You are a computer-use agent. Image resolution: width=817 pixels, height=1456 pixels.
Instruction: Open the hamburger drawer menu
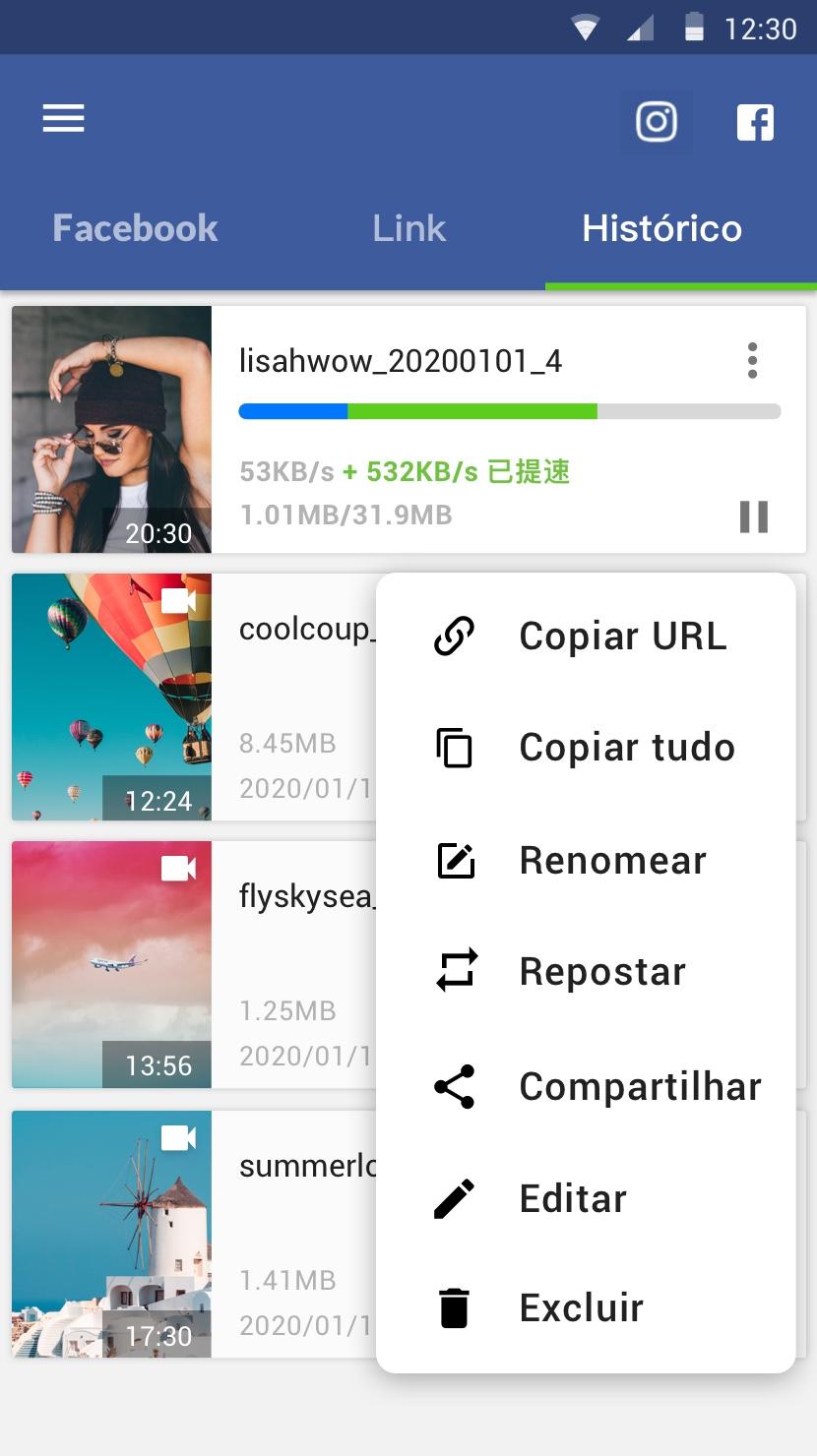(x=63, y=120)
